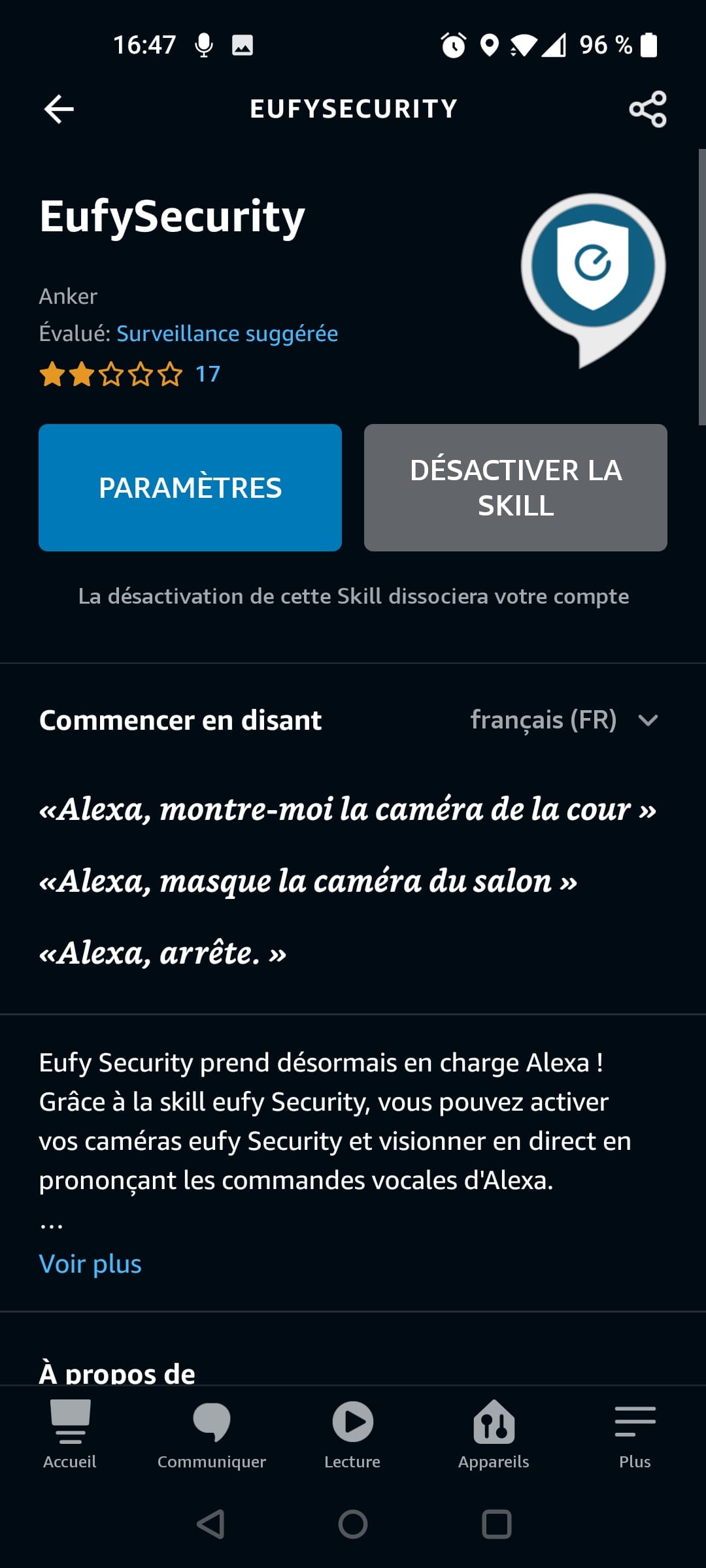
Task: Share the EufySecurity skill
Action: pyautogui.click(x=647, y=109)
